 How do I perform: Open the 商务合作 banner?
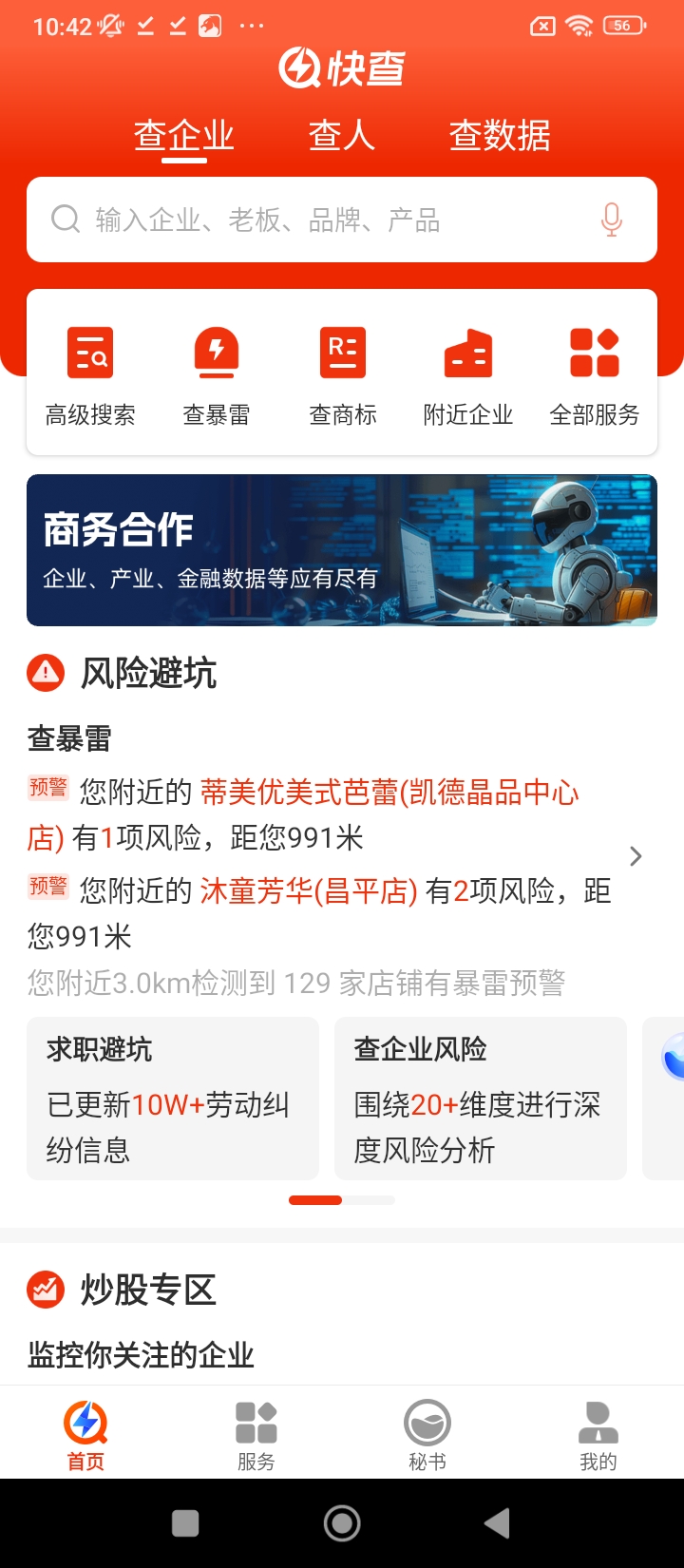coord(342,550)
